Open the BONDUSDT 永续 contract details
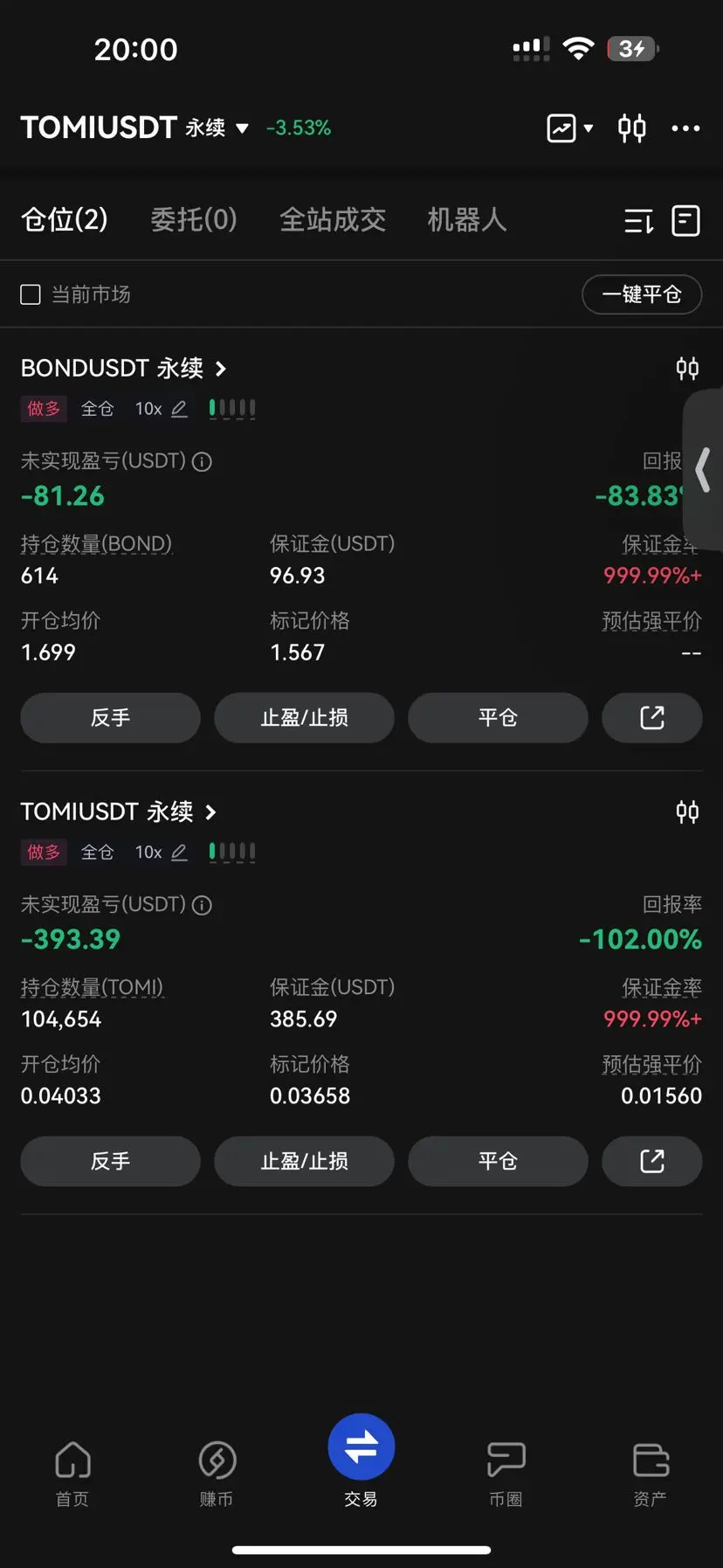 [x=123, y=369]
